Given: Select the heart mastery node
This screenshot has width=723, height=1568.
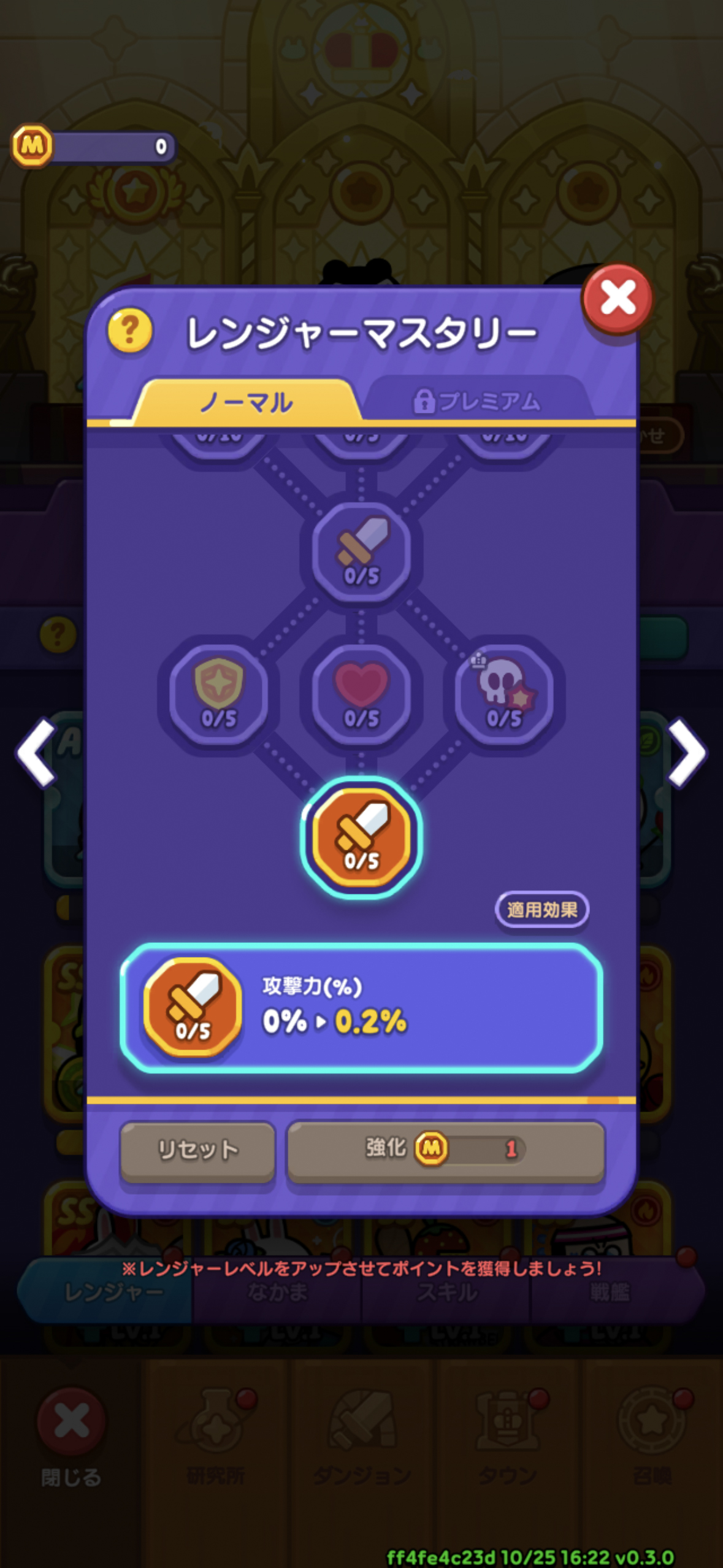Looking at the screenshot, I should [x=361, y=693].
